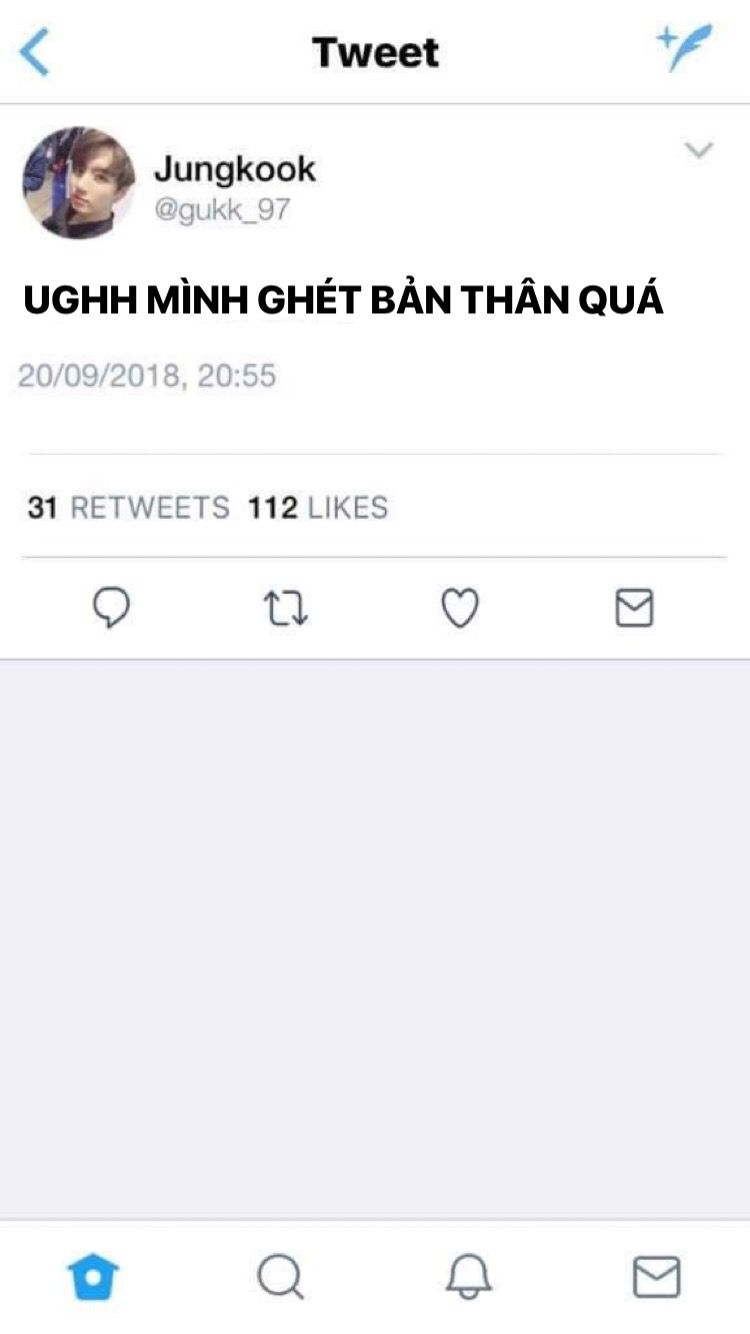Compose a new tweet with the quill icon
The height and width of the screenshot is (1334, 750).
[x=685, y=48]
